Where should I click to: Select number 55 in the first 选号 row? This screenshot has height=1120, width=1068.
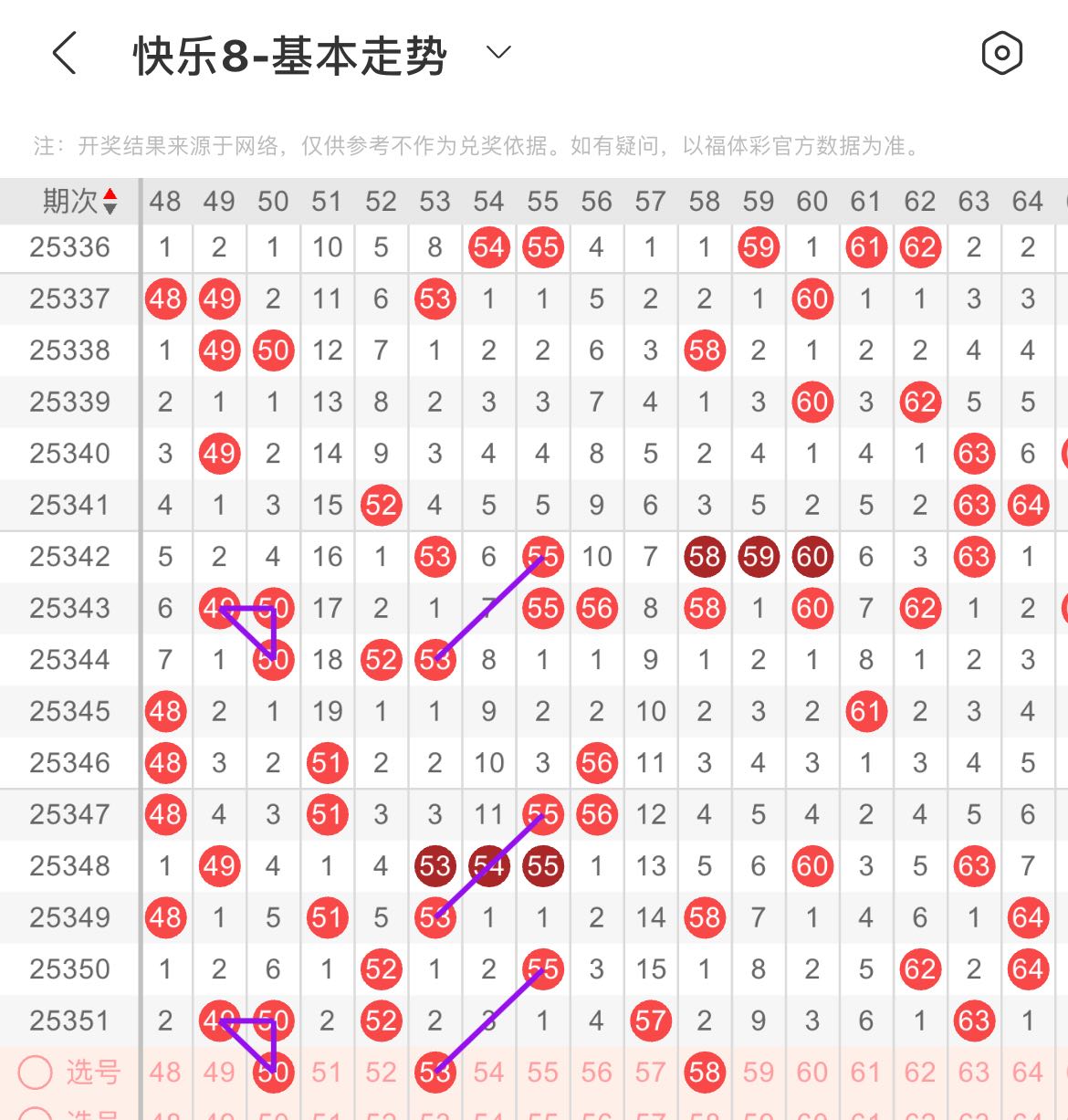[x=542, y=1073]
